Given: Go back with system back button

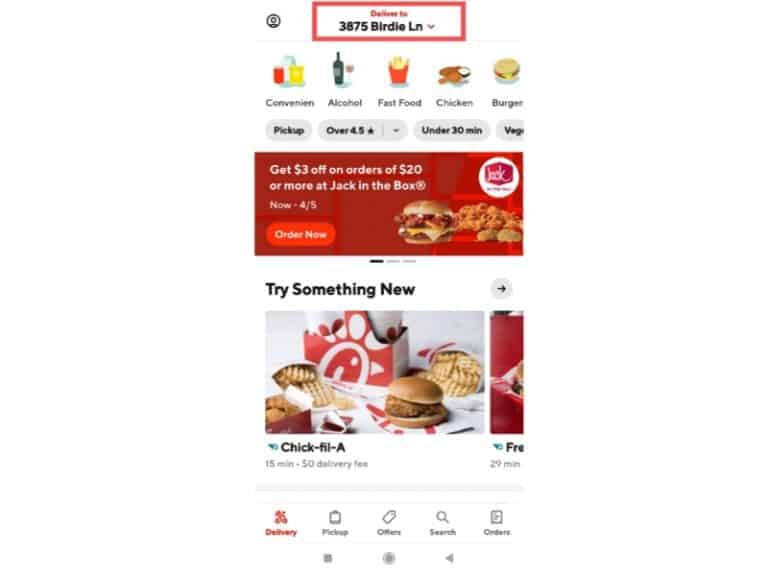Looking at the screenshot, I should (x=449, y=558).
